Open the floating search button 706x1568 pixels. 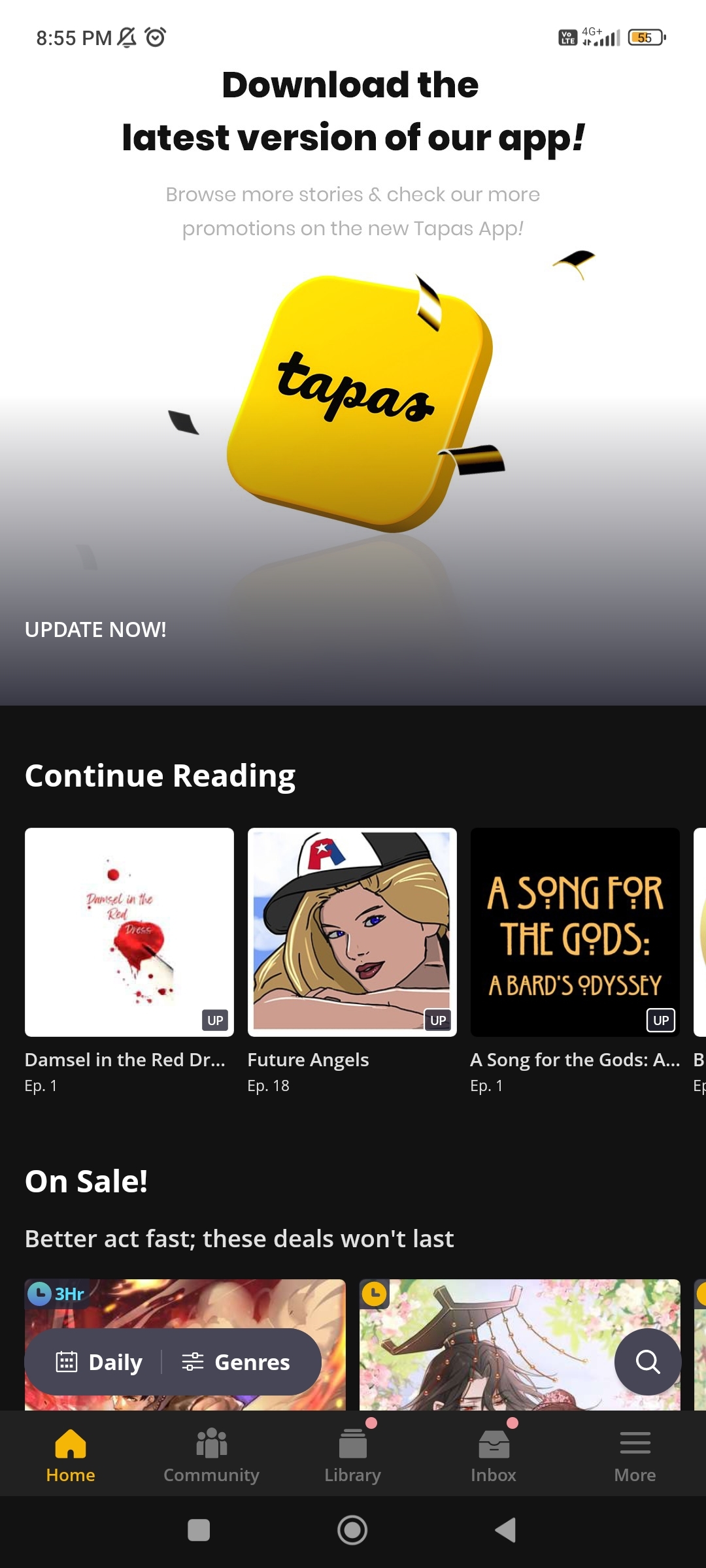(647, 1362)
